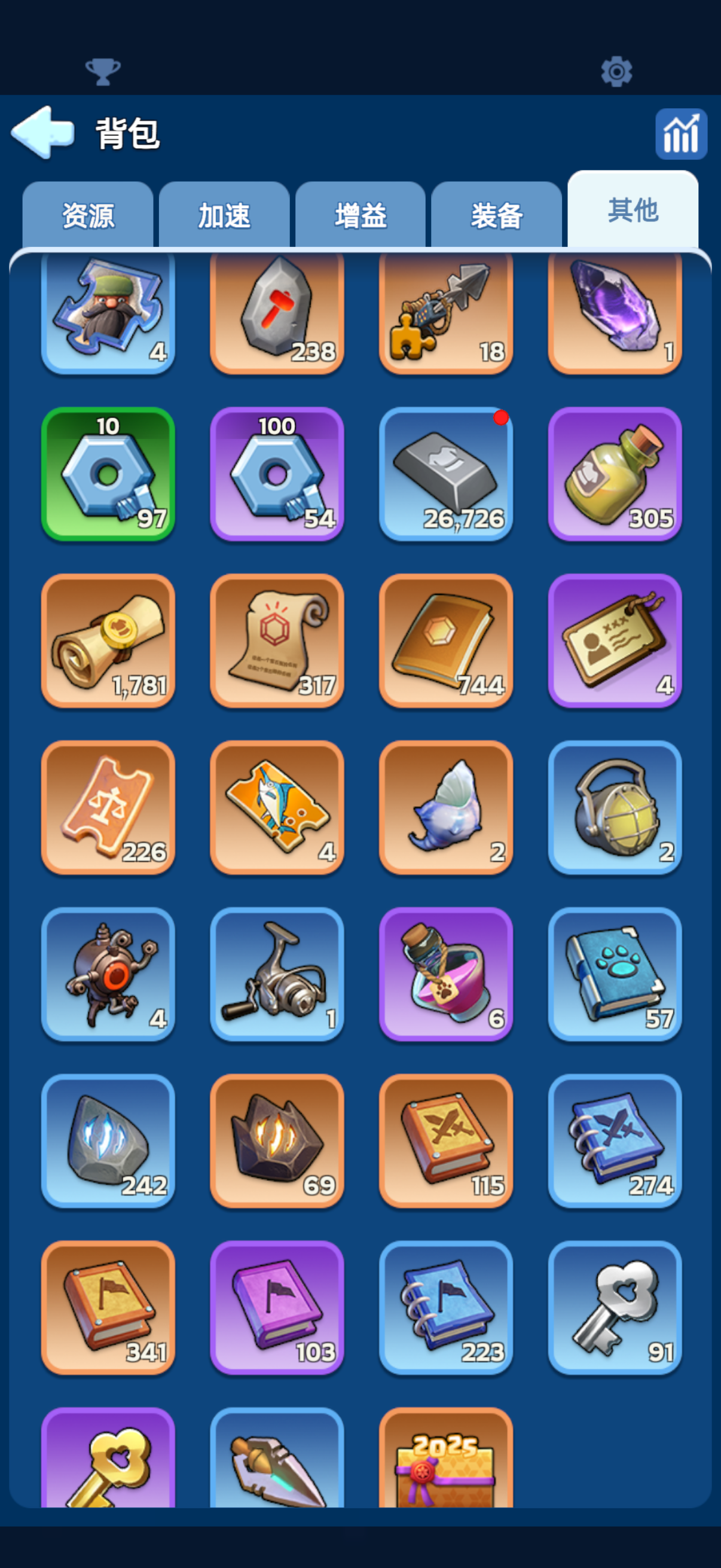Switch to the 加速 tab
Viewport: 721px width, 1568px height.
point(224,215)
